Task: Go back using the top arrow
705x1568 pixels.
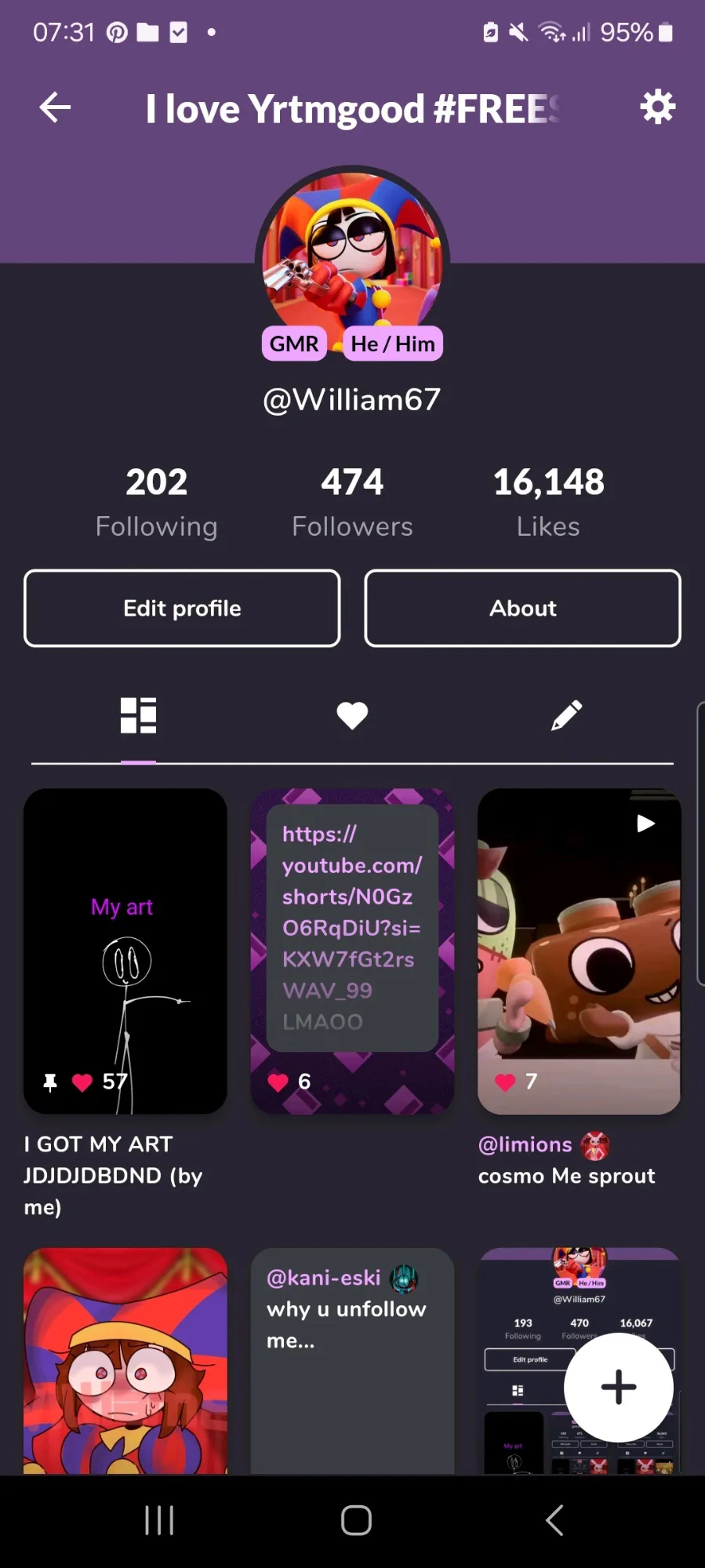Action: coord(55,107)
